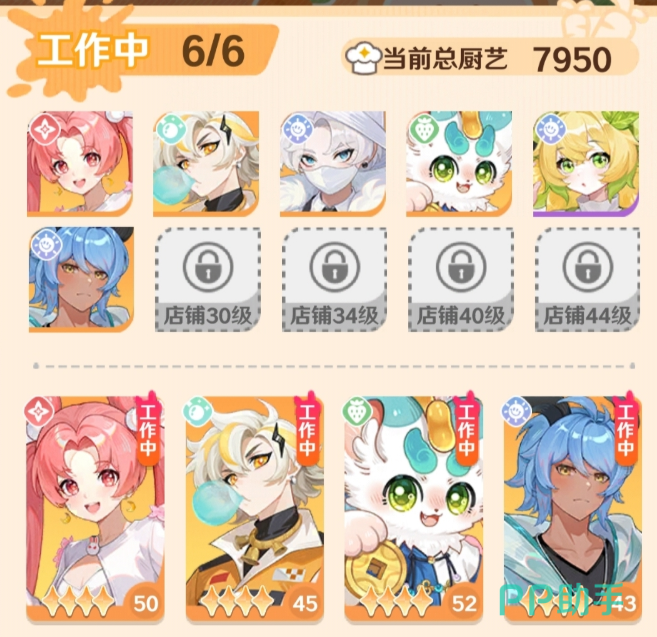This screenshot has height=637, width=657.
Task: Tap the locked slot for shop level 40
Action: [459, 280]
